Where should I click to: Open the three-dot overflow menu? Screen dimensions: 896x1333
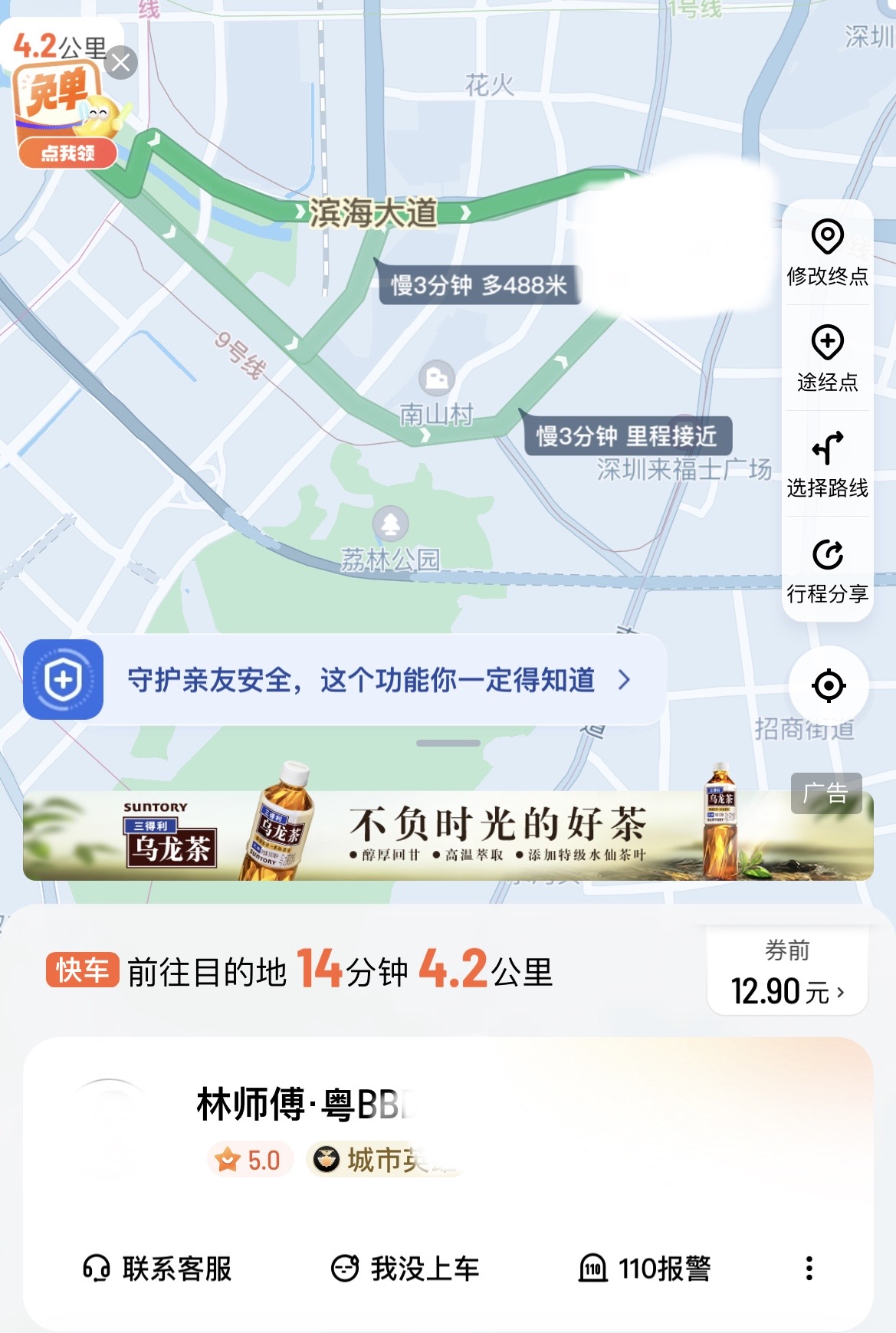point(809,1269)
